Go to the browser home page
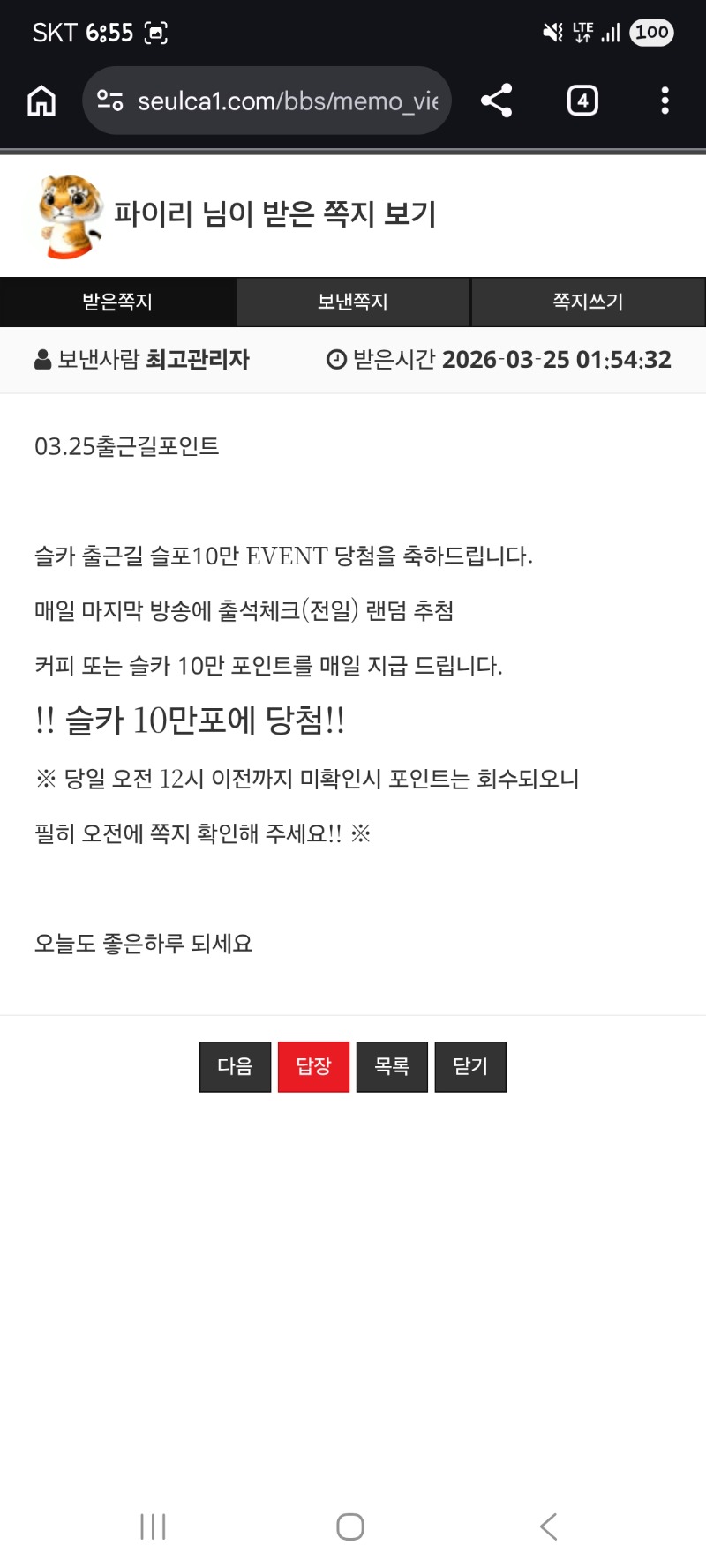This screenshot has width=706, height=1568. tap(41, 101)
